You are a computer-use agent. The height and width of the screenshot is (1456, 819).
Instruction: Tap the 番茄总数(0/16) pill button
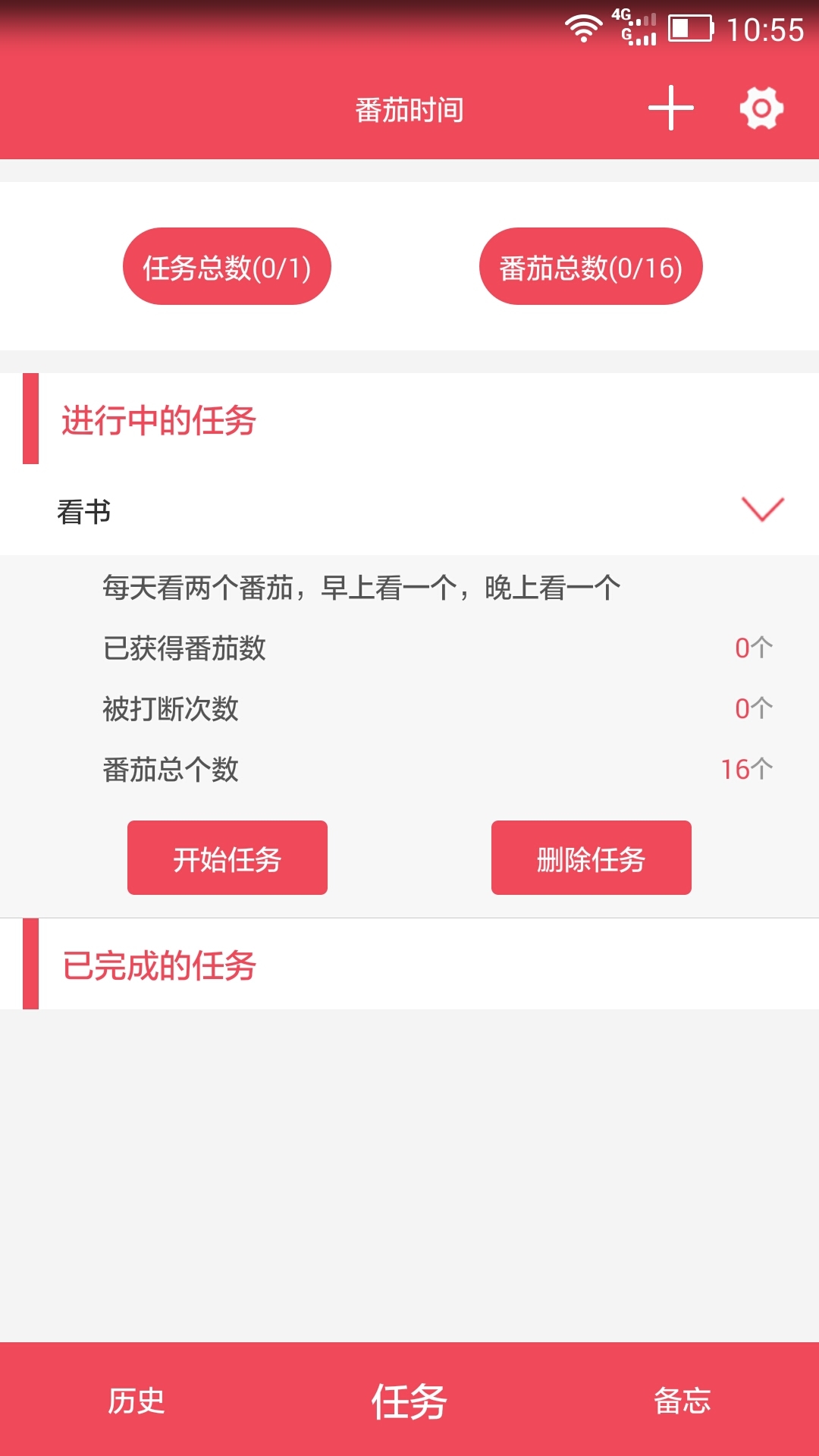pyautogui.click(x=591, y=267)
